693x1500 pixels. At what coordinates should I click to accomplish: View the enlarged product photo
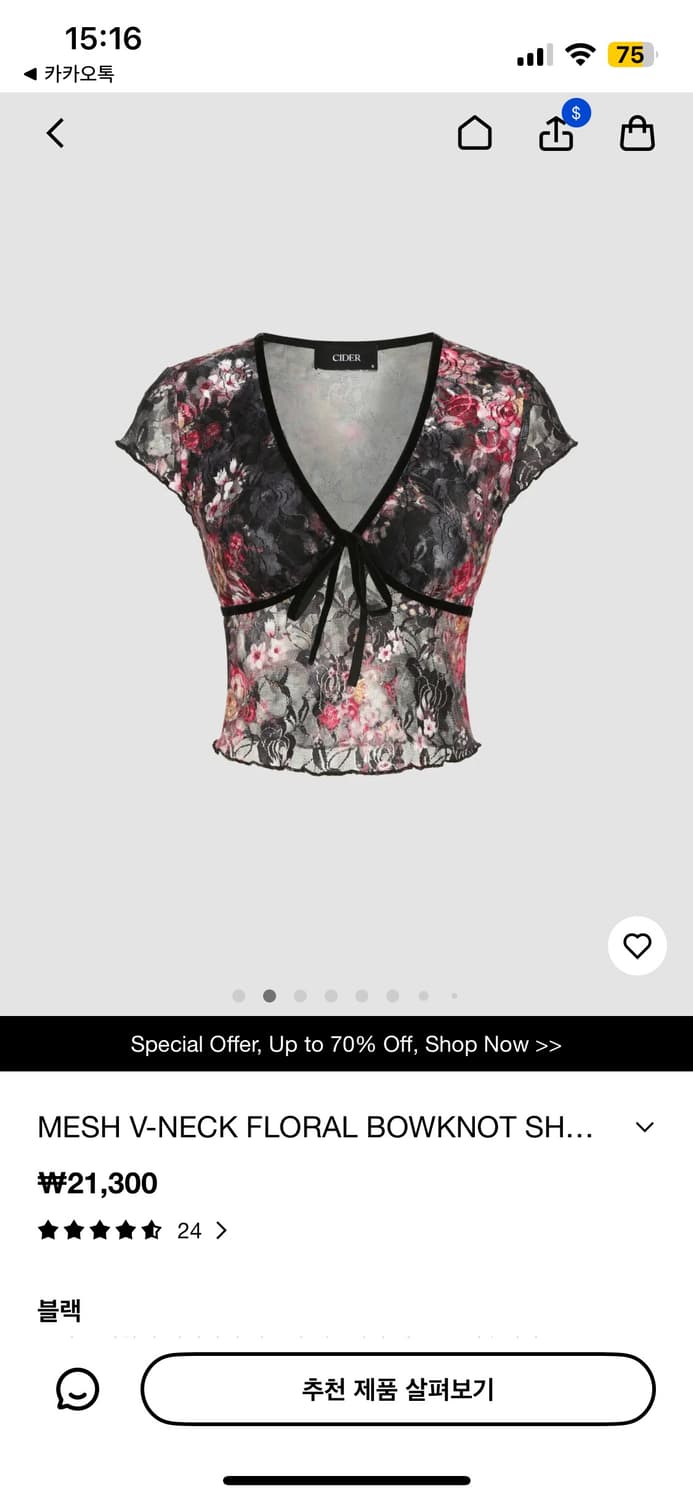346,555
